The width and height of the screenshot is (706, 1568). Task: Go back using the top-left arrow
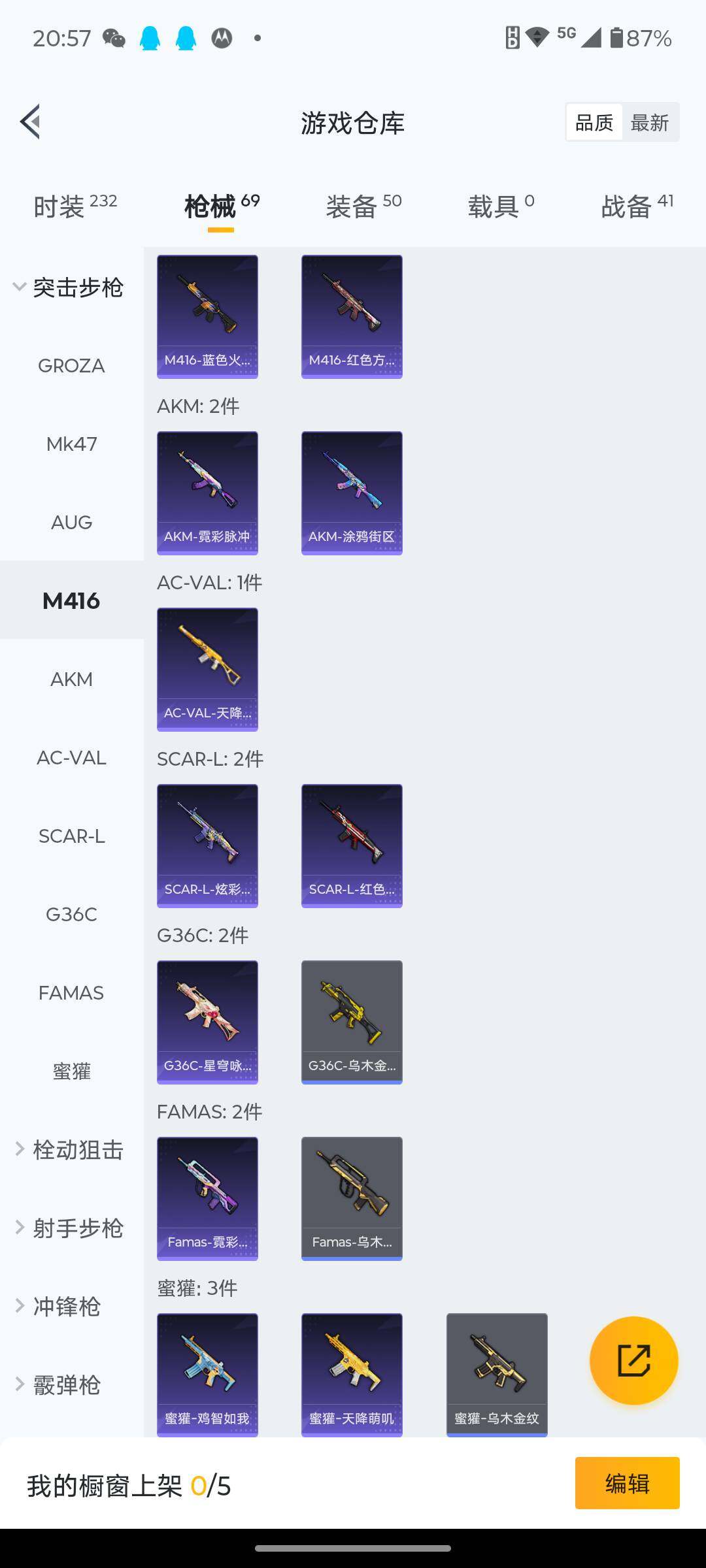coord(31,122)
